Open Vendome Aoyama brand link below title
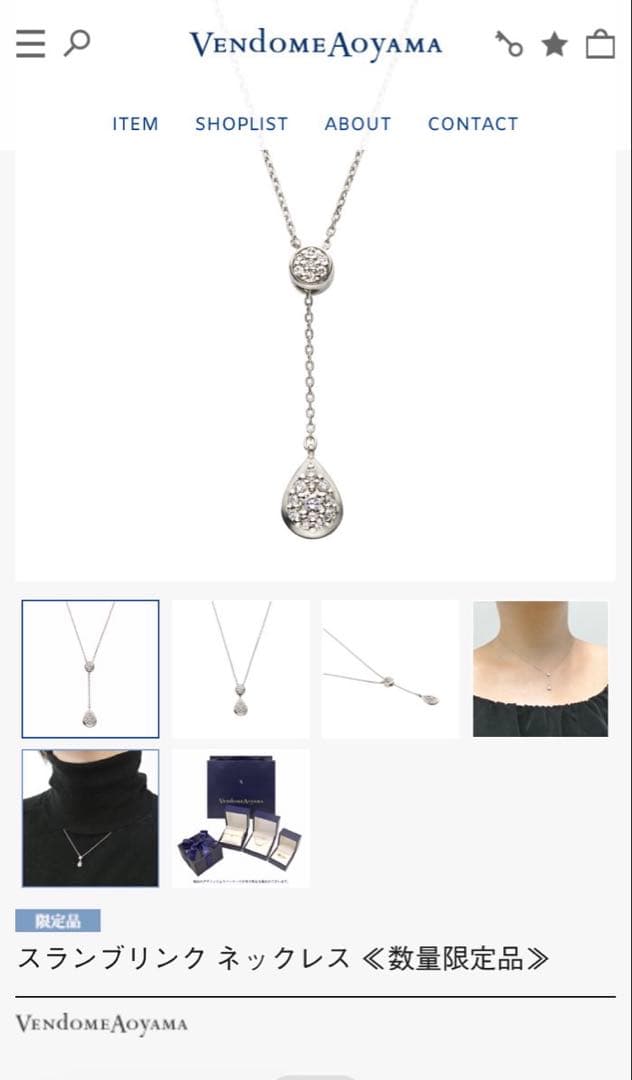Viewport: 632px width, 1080px height. (x=101, y=1024)
